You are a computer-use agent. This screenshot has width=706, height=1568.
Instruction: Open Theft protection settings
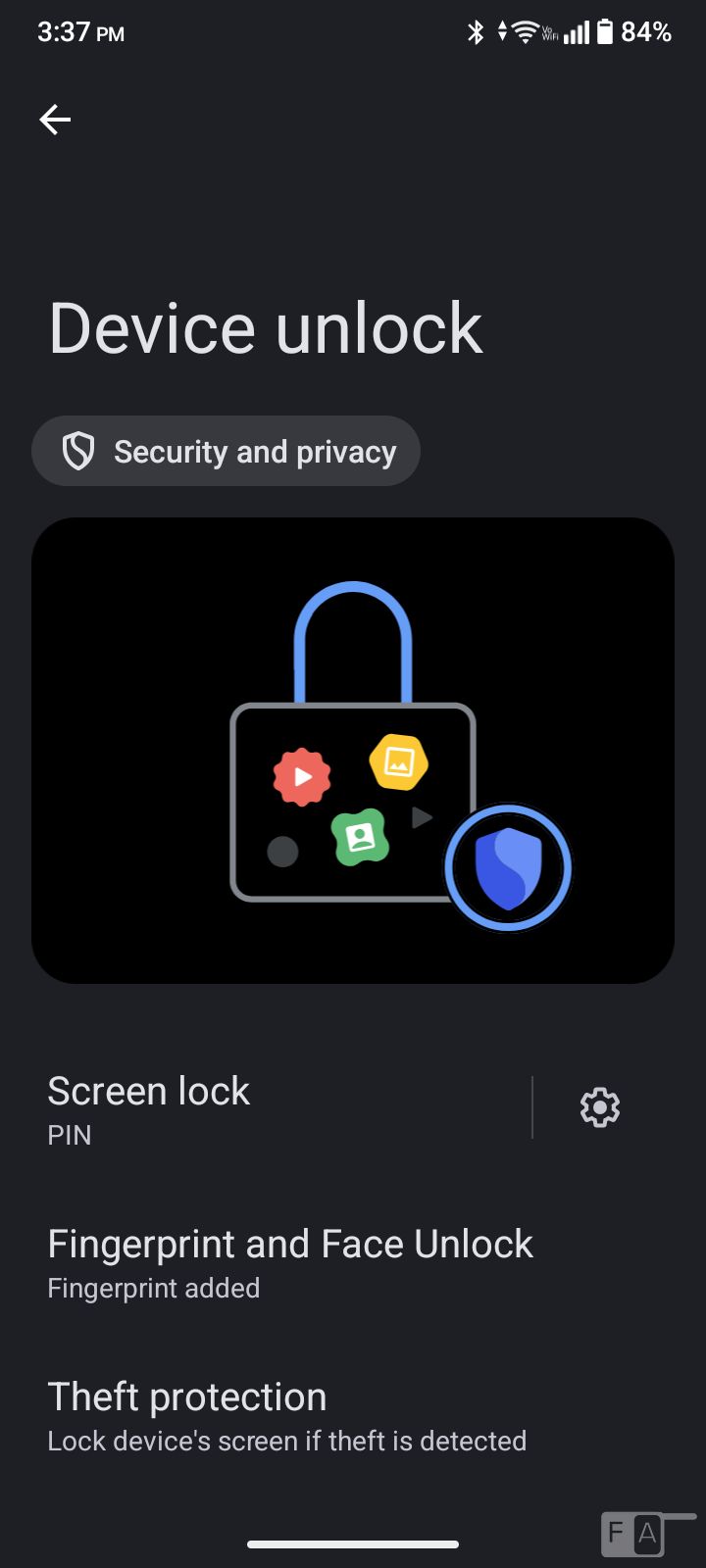[286, 1414]
